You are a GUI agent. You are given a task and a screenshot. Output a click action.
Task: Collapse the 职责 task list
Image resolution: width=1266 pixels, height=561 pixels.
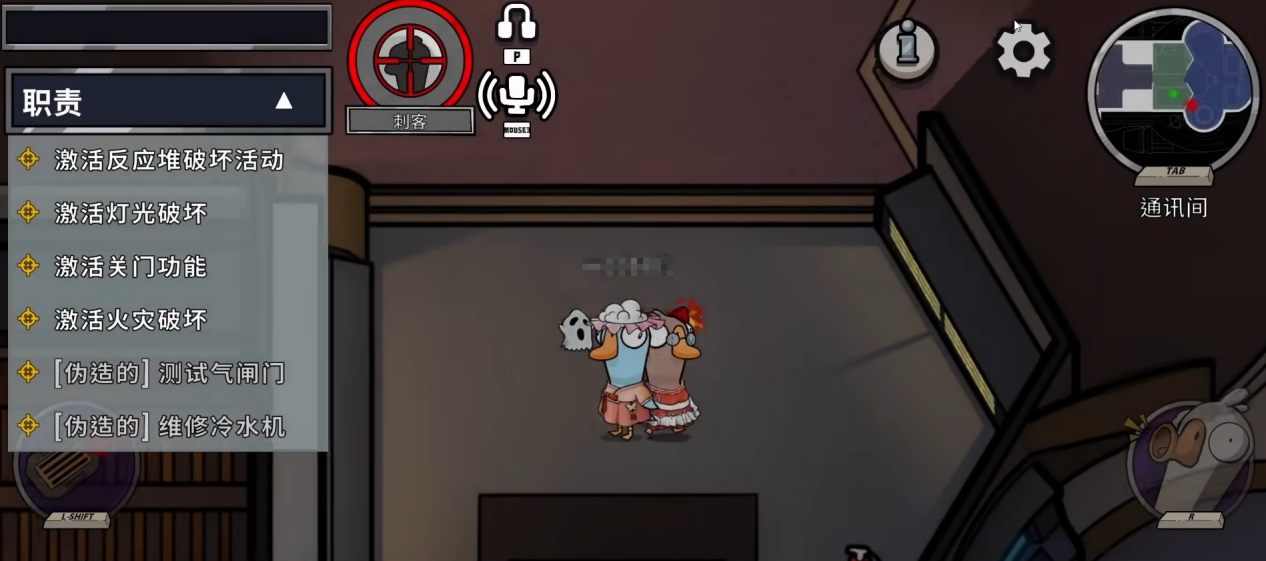point(284,101)
